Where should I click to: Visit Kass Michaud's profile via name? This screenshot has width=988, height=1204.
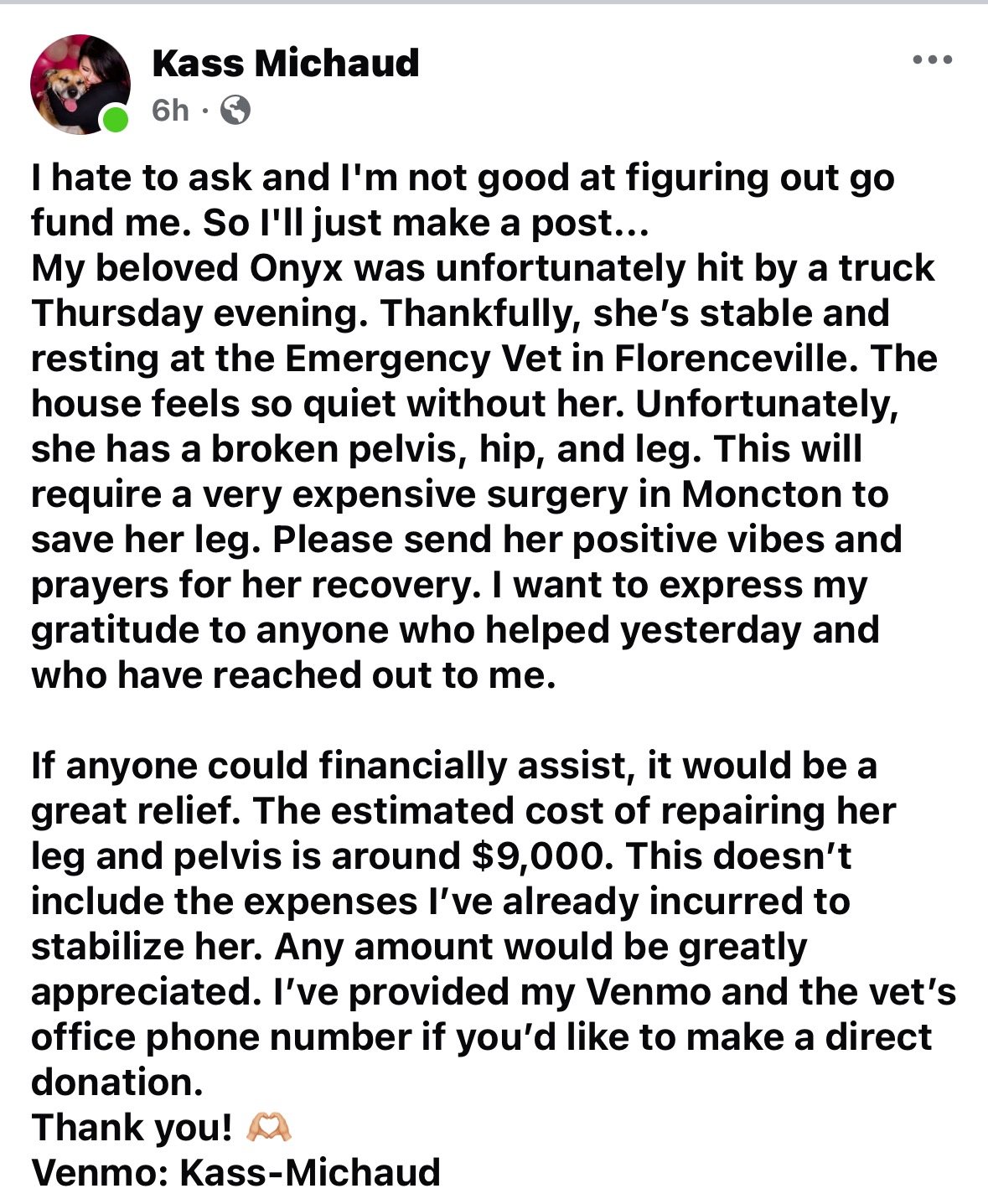click(285, 63)
